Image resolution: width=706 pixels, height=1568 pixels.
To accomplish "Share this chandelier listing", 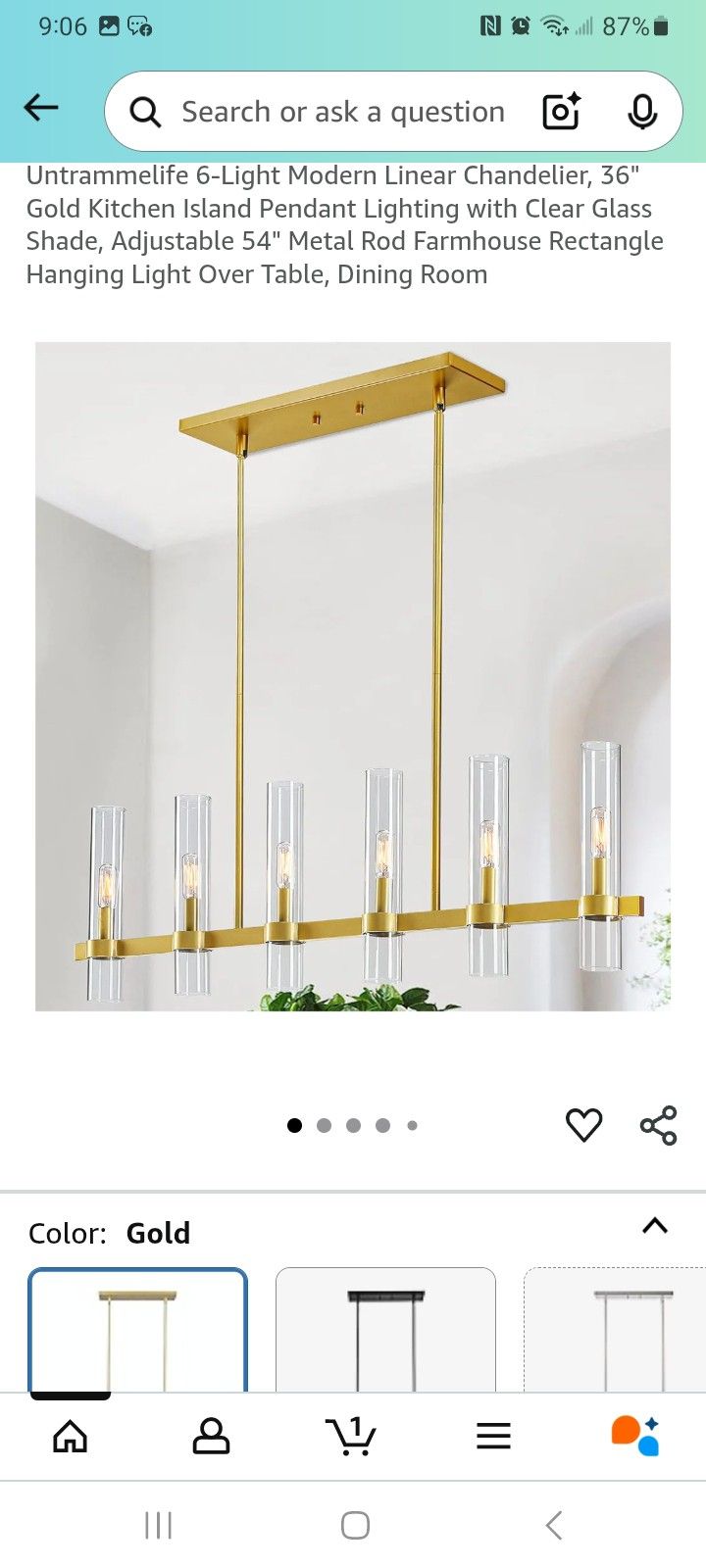I will tap(658, 1125).
